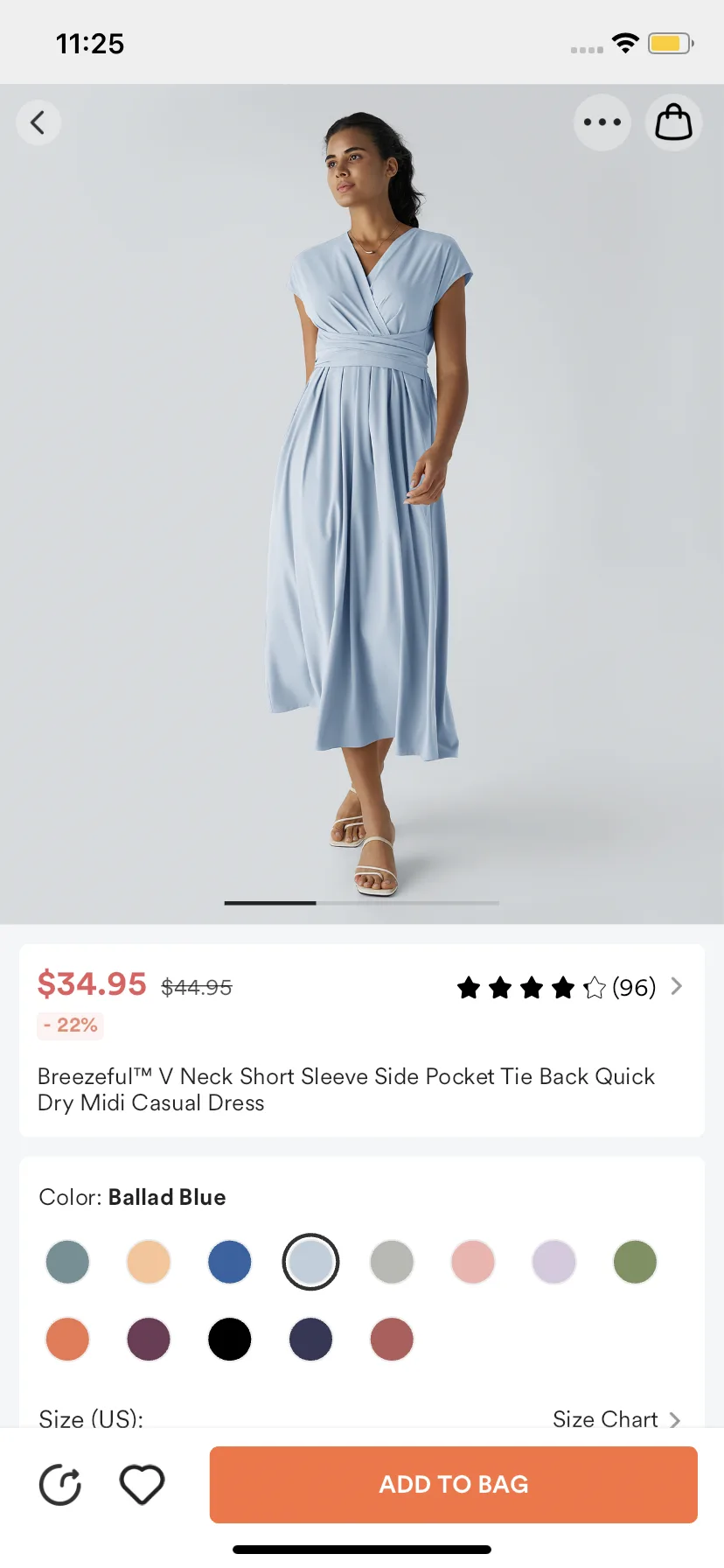
Task: Open the shopping bag
Action: [674, 122]
